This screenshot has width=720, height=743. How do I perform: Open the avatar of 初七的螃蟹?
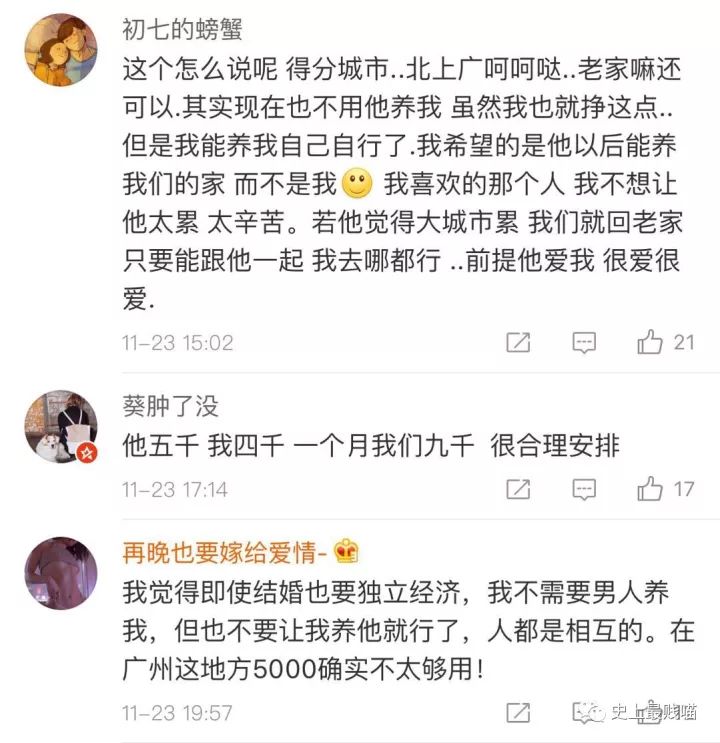click(60, 48)
